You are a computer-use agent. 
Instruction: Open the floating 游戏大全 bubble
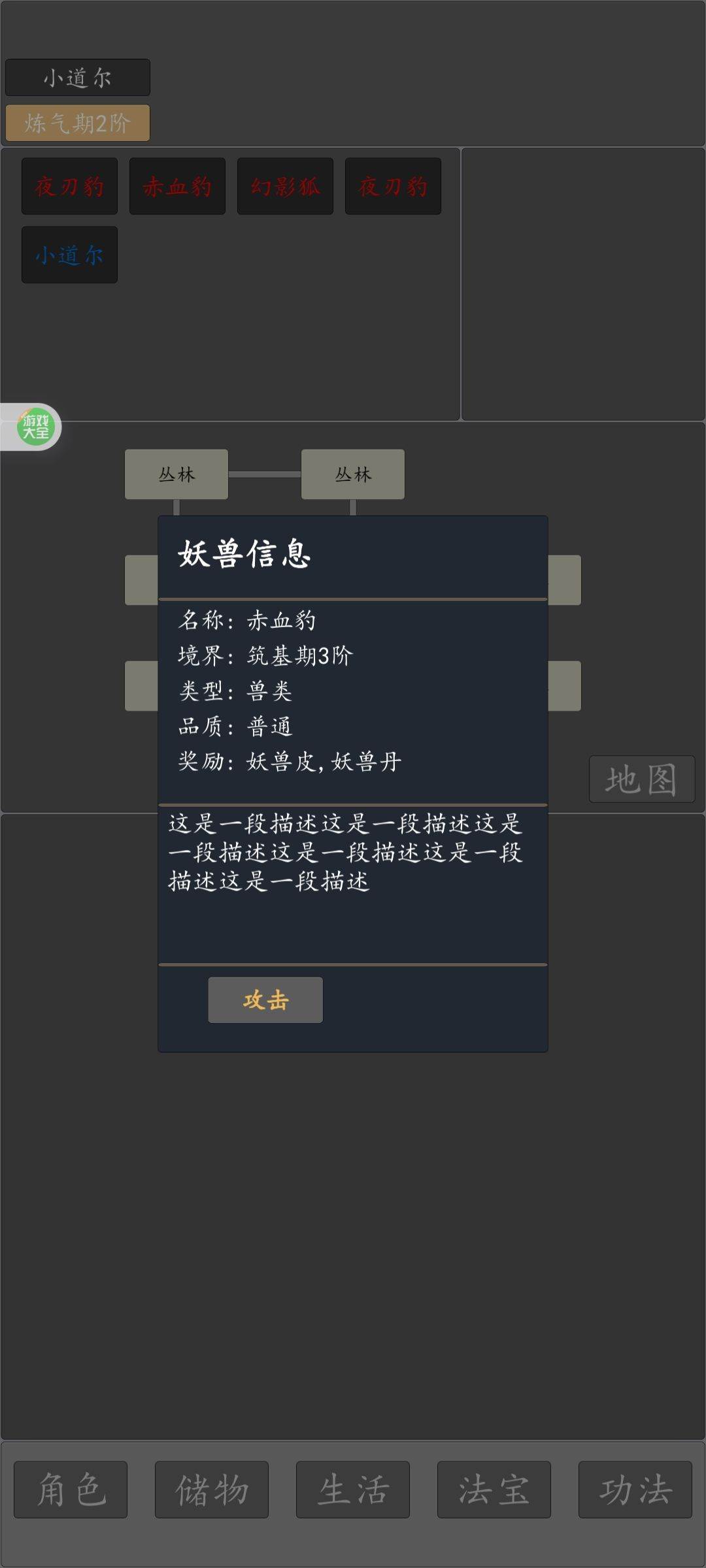[35, 427]
